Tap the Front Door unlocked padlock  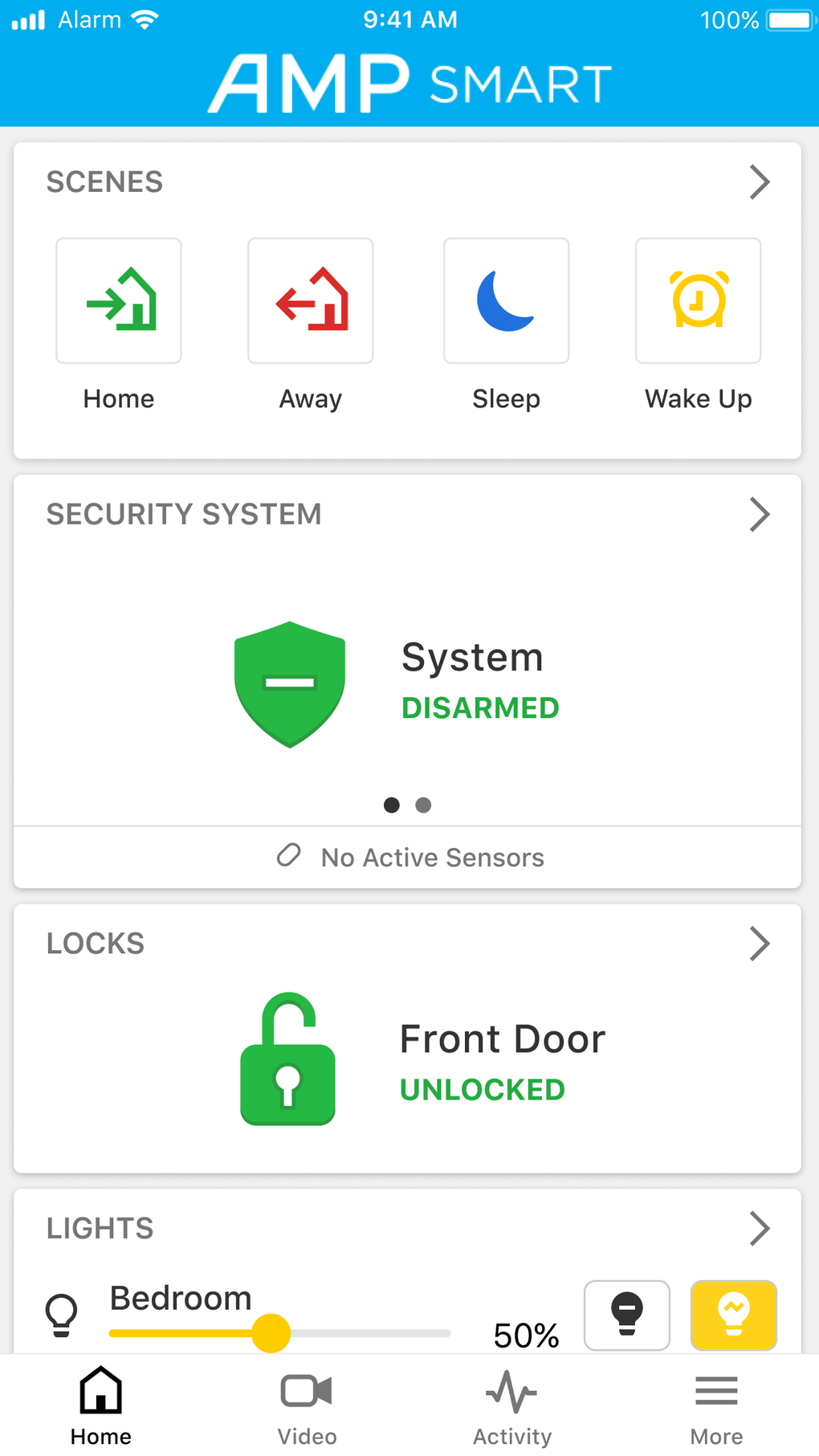(287, 1059)
